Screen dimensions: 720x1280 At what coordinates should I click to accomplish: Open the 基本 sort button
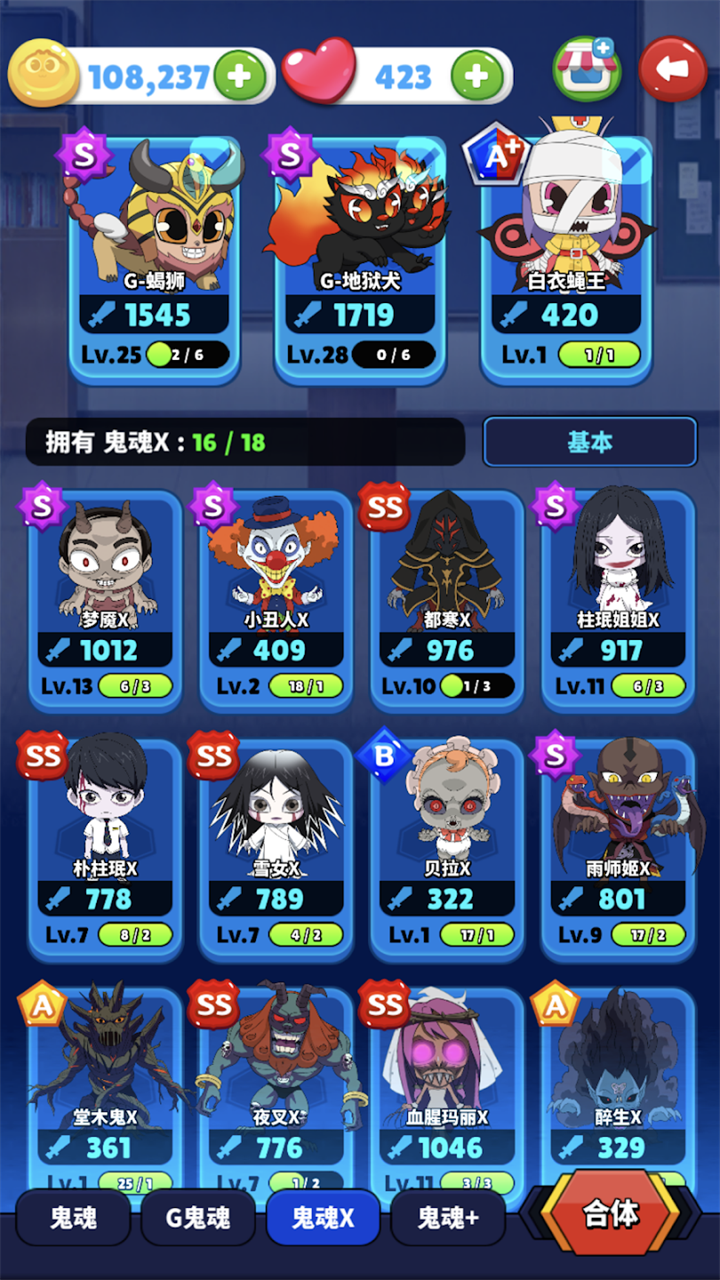[590, 442]
